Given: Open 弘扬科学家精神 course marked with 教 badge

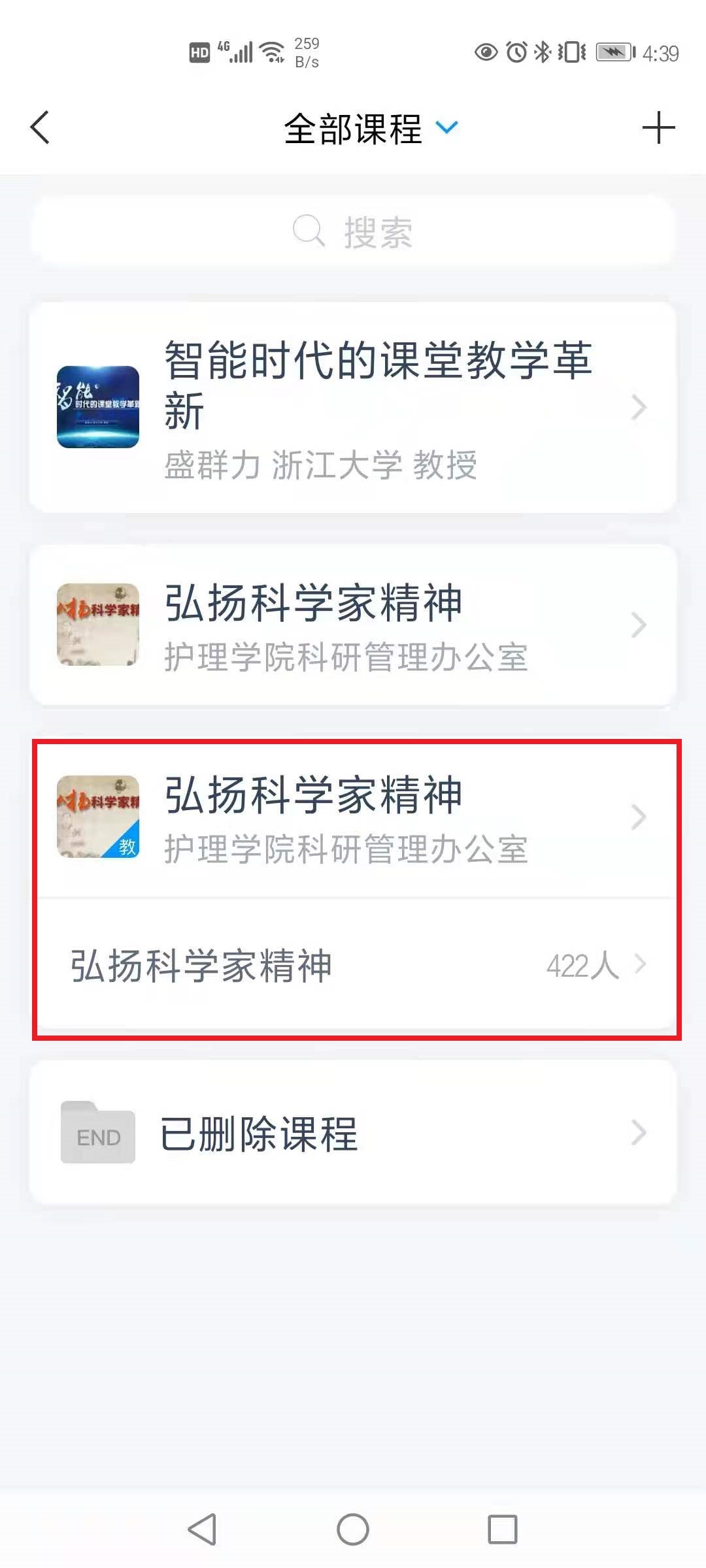Looking at the screenshot, I should (353, 818).
